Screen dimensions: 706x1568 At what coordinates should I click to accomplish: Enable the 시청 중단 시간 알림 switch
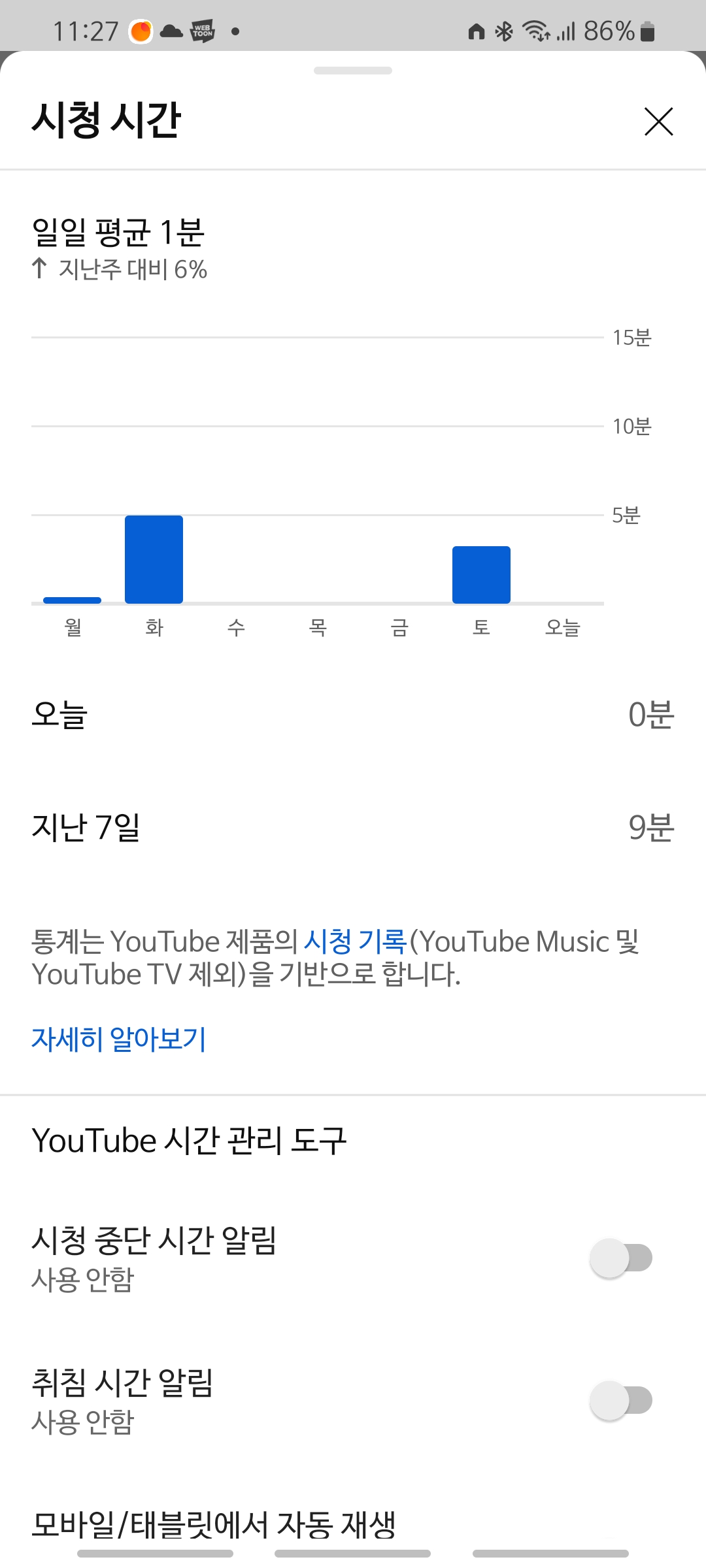(621, 1258)
